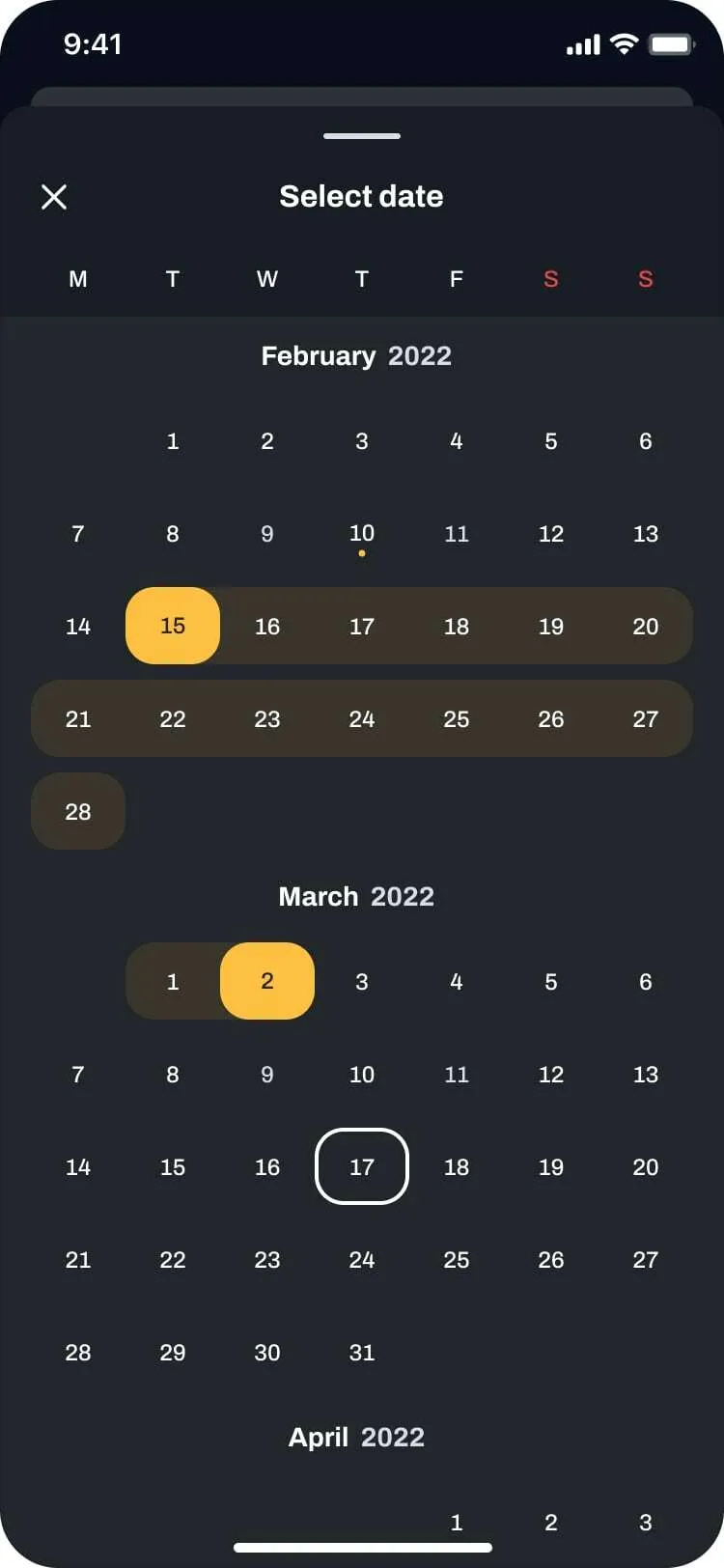Select February 15 start date
The width and height of the screenshot is (724, 1568).
[173, 626]
